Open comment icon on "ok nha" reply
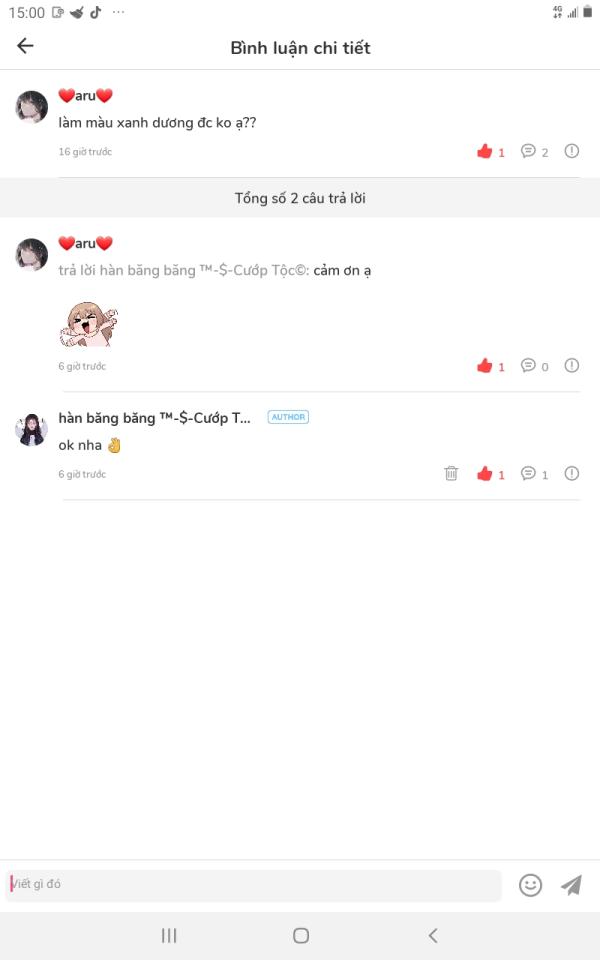The width and height of the screenshot is (600, 960). point(529,474)
